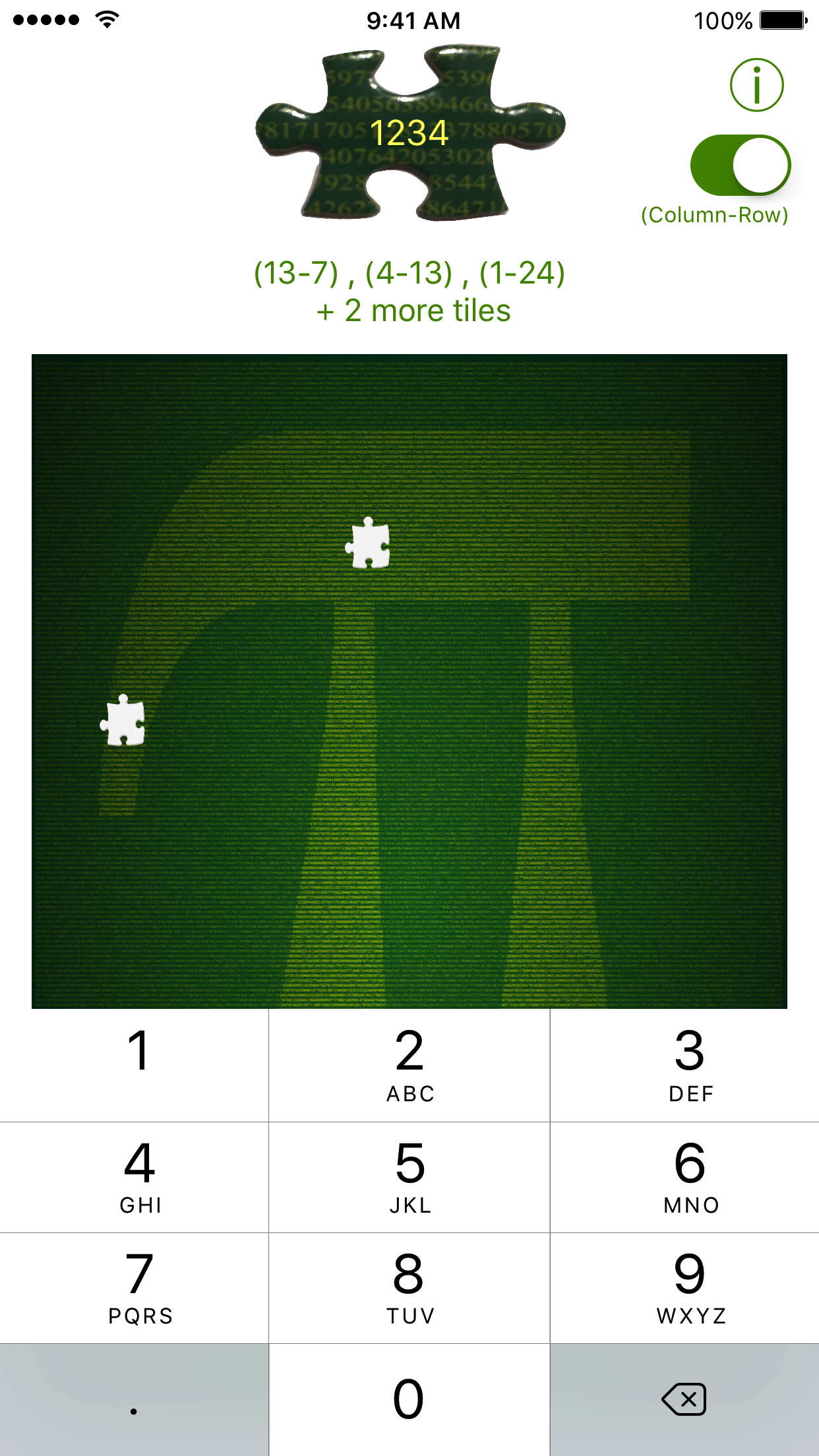
Task: Enter digit 8 on the keypad
Action: tap(409, 1288)
